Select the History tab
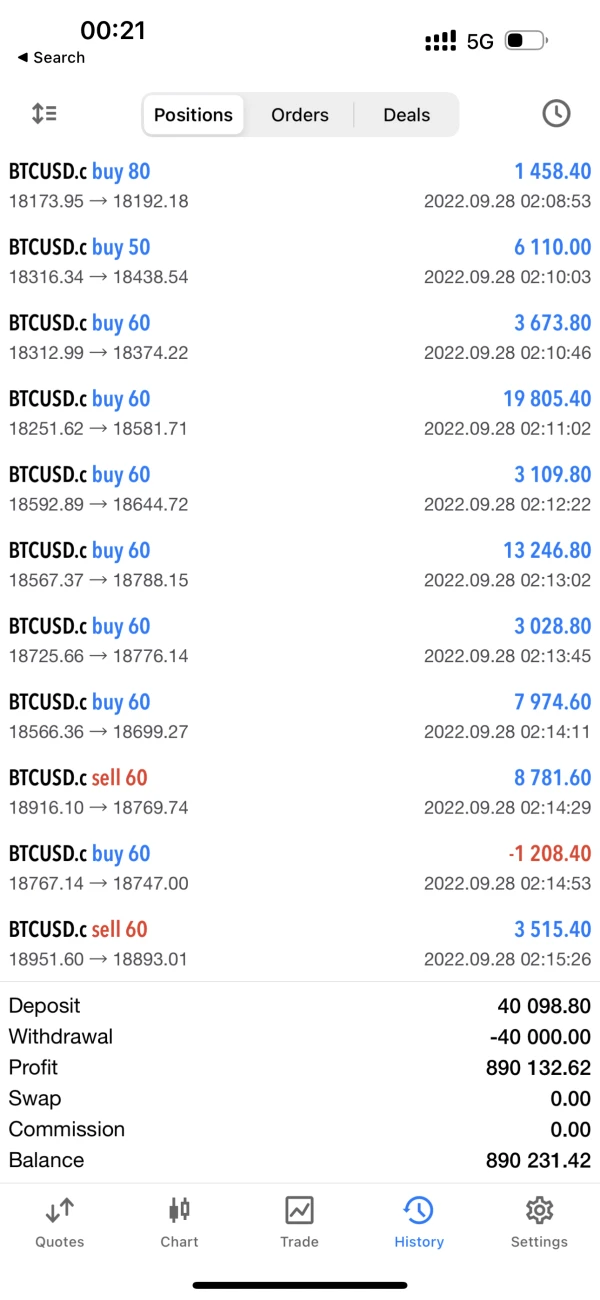The image size is (600, 1300). click(x=418, y=1222)
